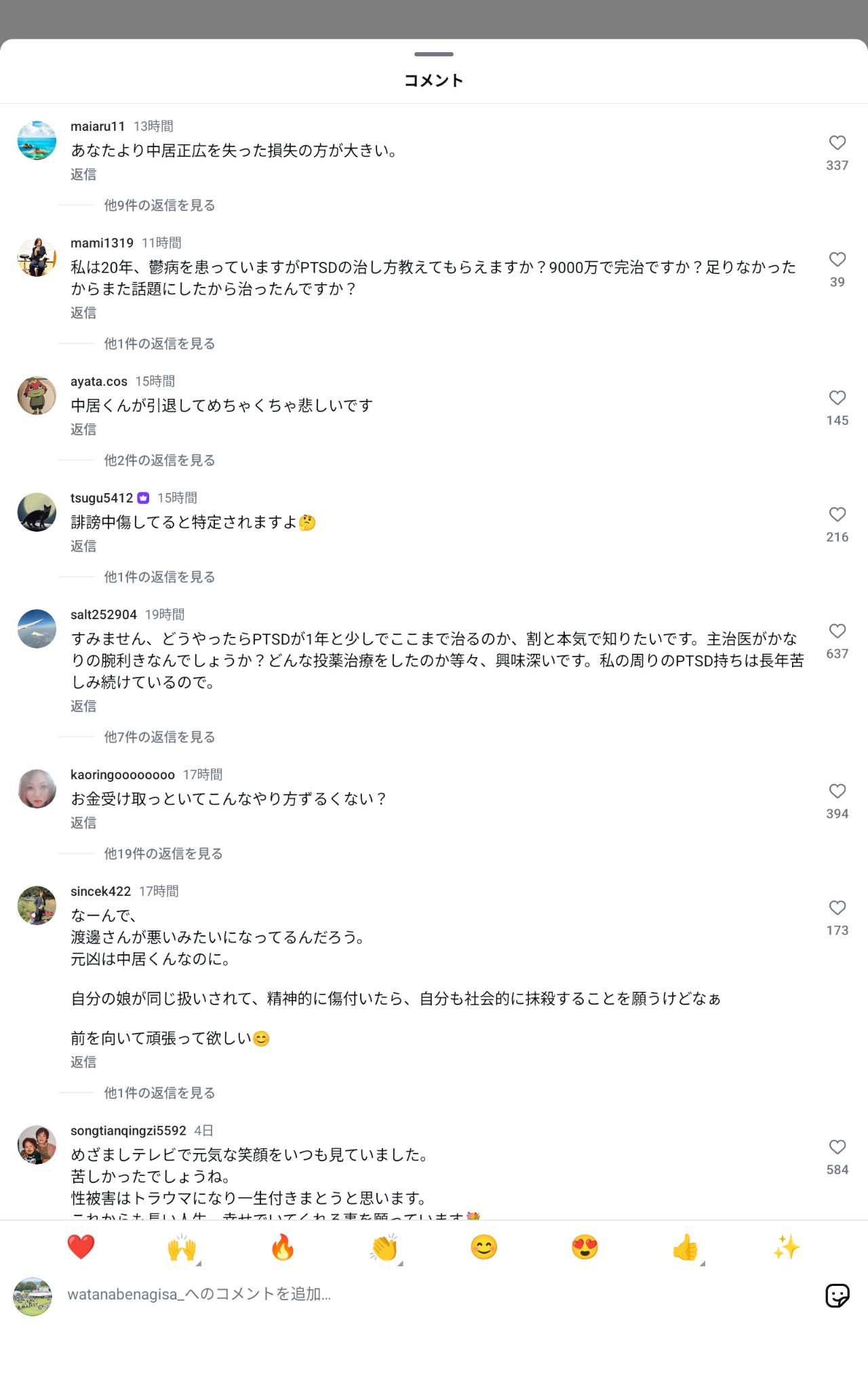Viewport: 868px width, 1389px height.
Task: Like maiaru11's comment
Action: point(837,143)
